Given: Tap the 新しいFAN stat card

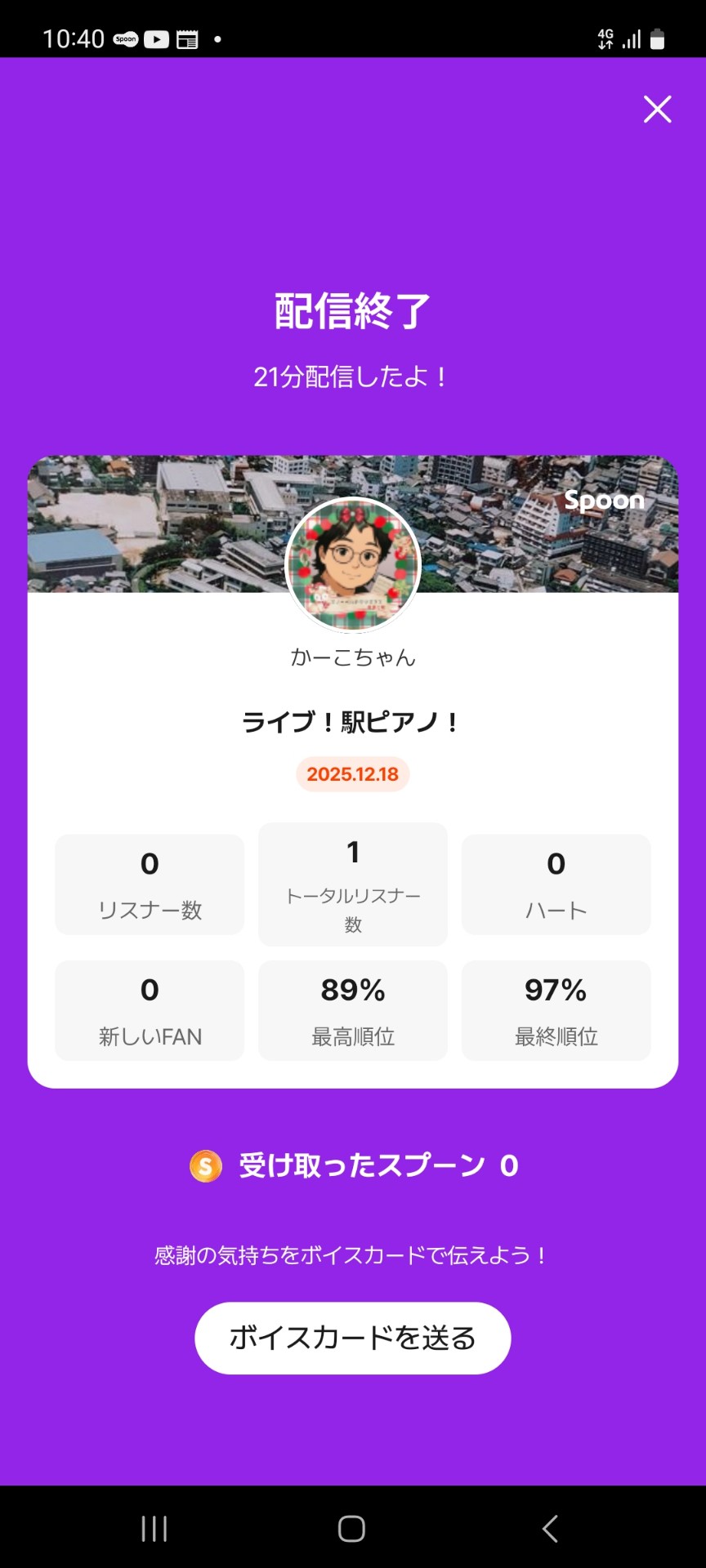Looking at the screenshot, I should (x=149, y=1010).
